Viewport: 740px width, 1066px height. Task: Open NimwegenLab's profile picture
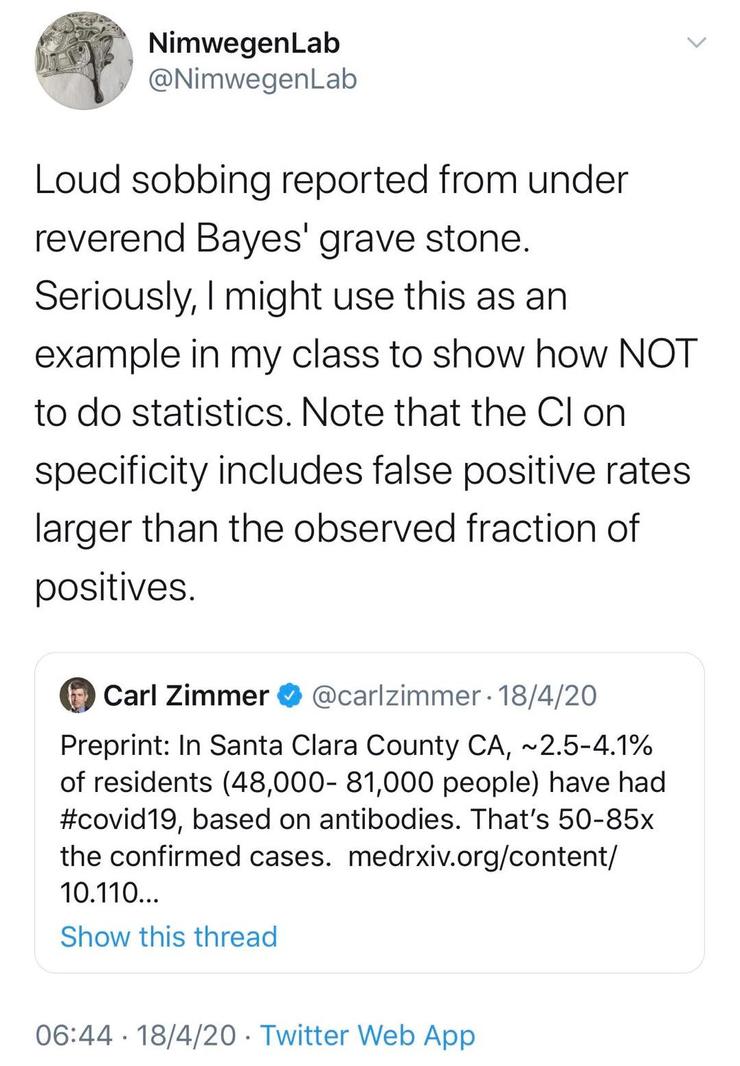pos(80,61)
